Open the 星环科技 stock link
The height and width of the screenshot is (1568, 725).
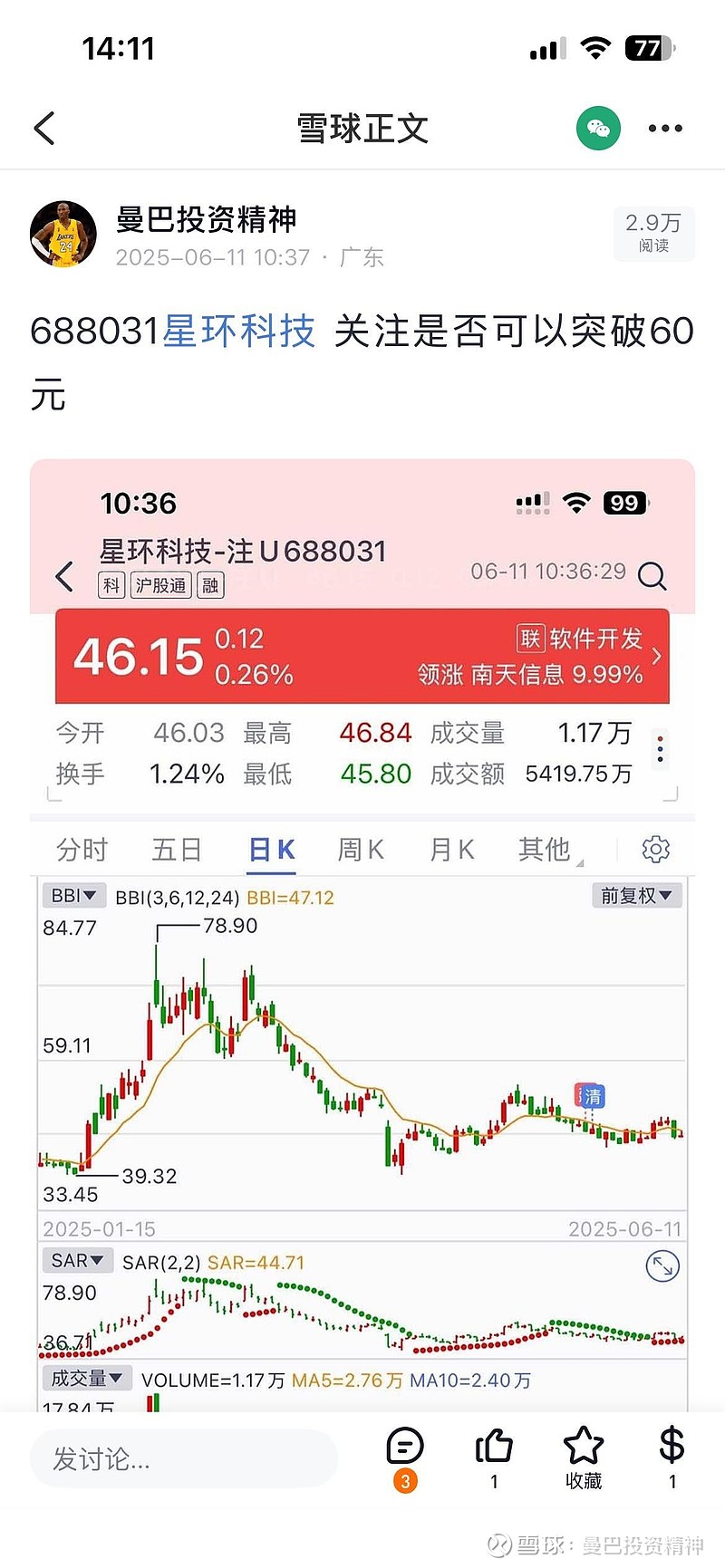click(237, 332)
